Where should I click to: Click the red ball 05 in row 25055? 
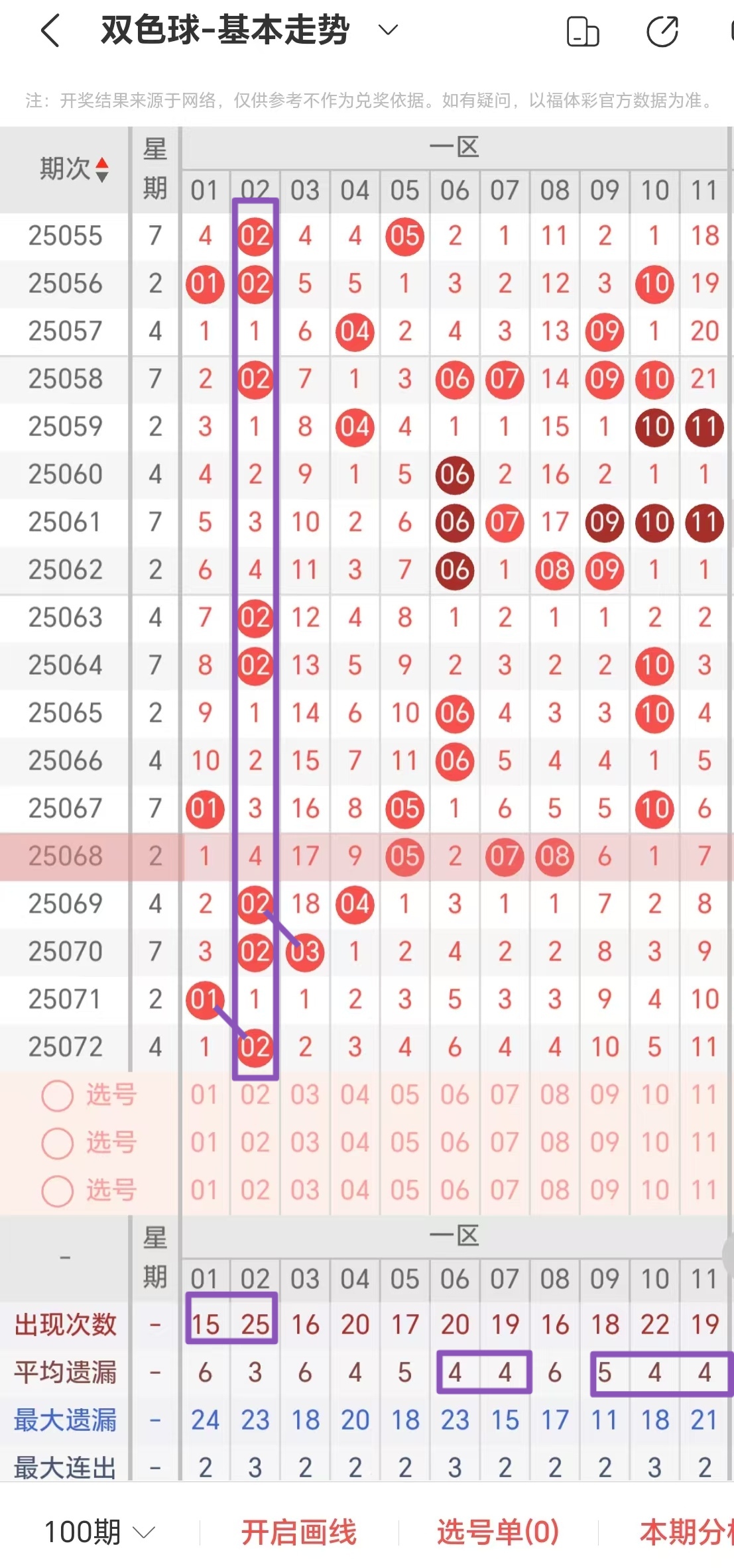pyautogui.click(x=404, y=237)
